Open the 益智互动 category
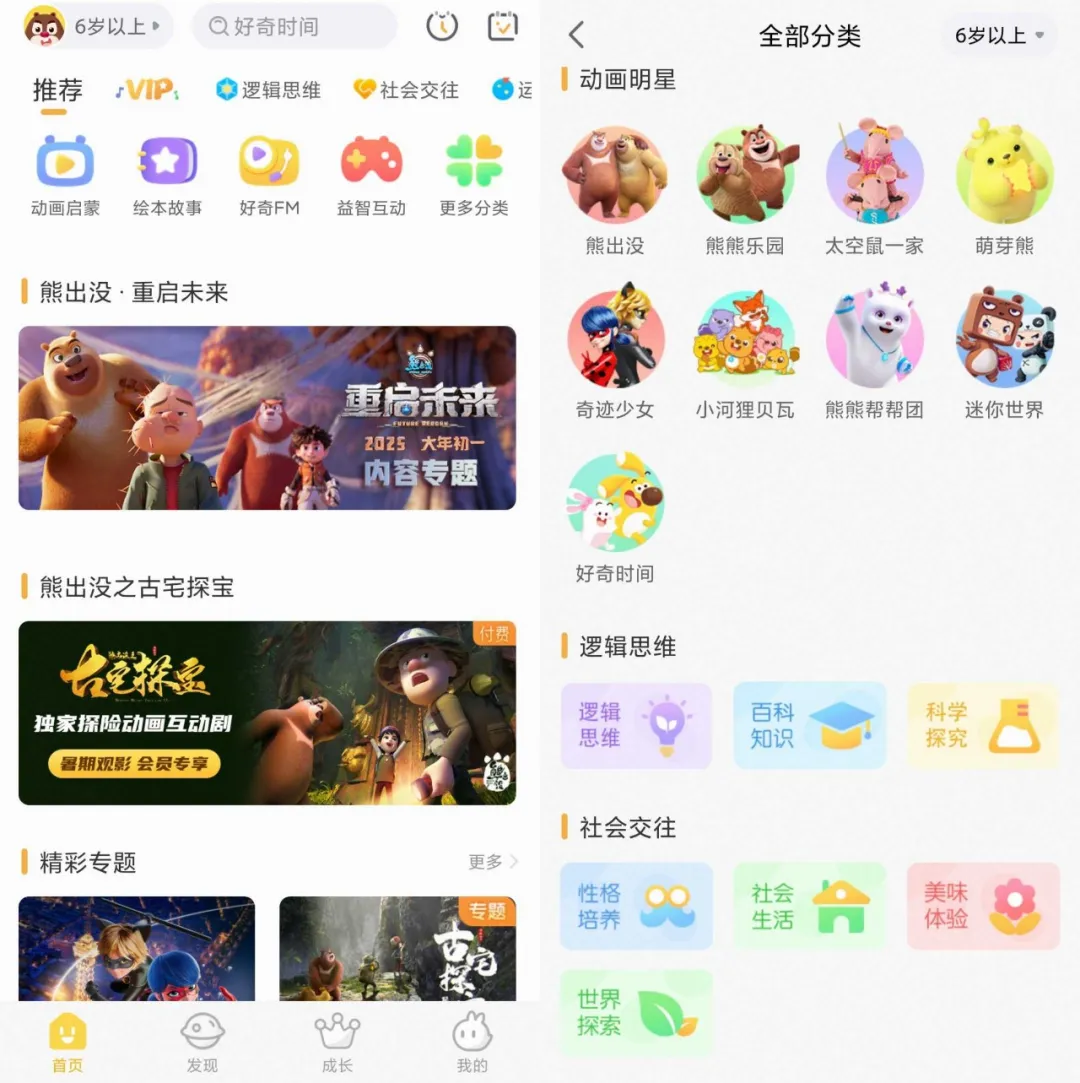 [x=371, y=176]
